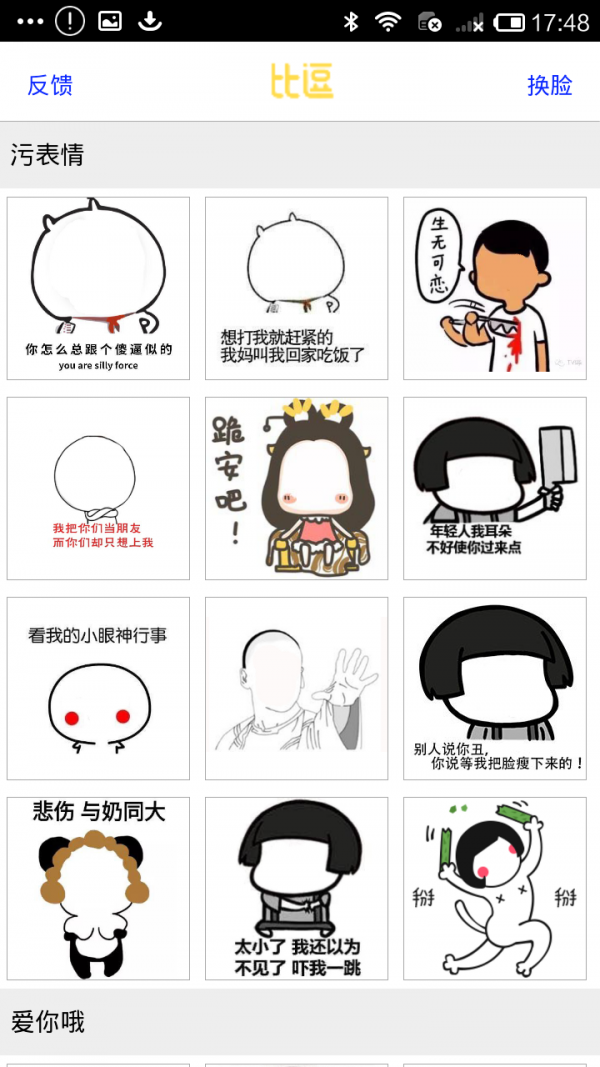Viewport: 600px width, 1067px height.
Task: Choose the 掰 sugarcane-breaking meme
Action: [x=494, y=888]
